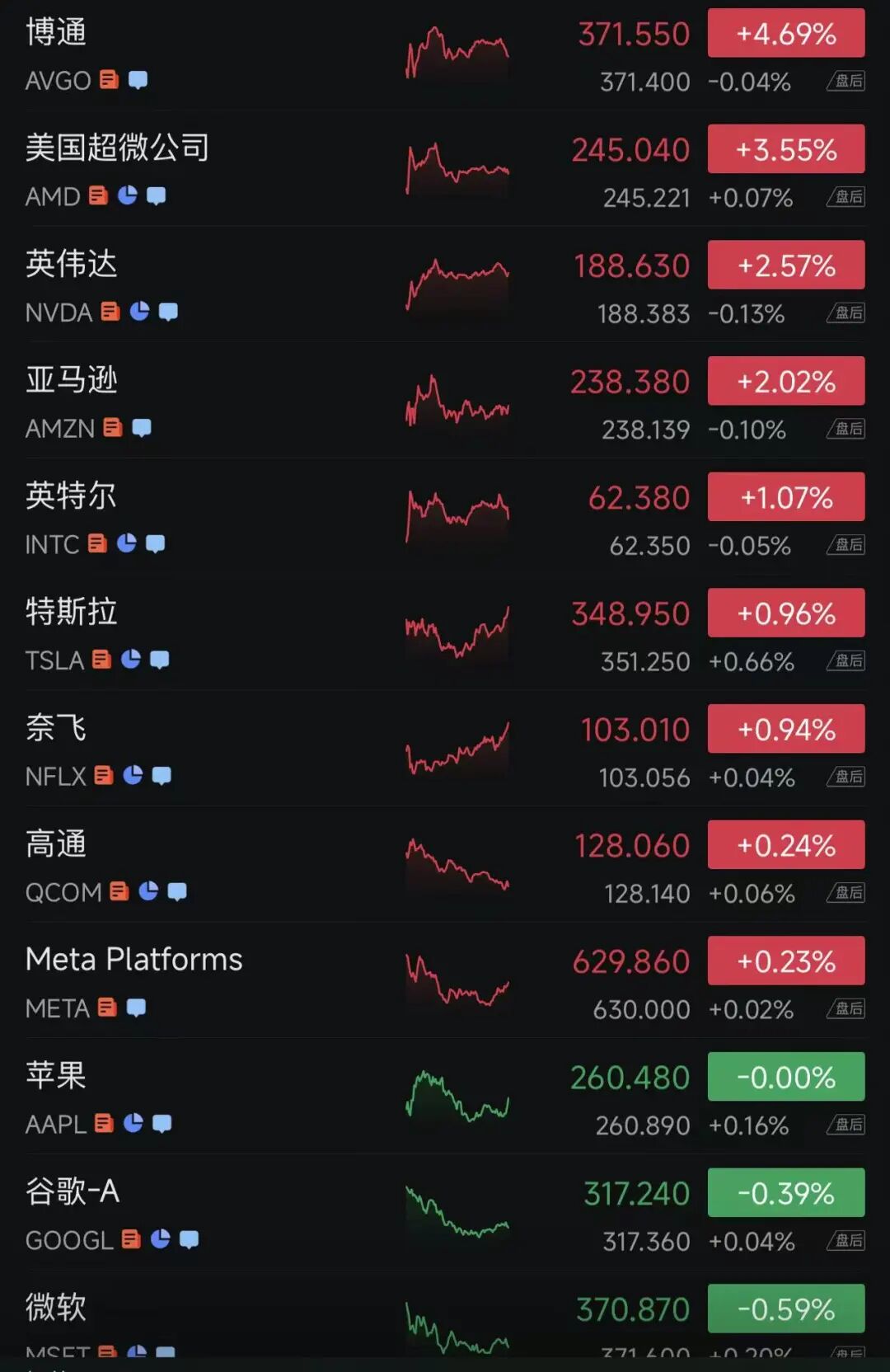Screen dimensions: 890x1372
Task: Click the +4.69% change button for 博通
Action: [x=785, y=33]
